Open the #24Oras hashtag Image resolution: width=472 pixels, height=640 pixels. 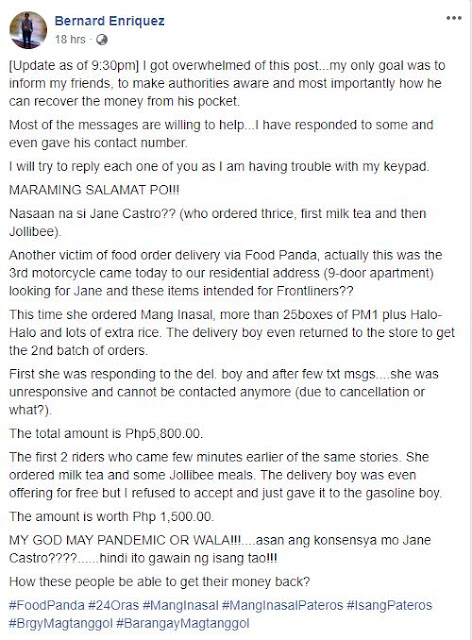pyautogui.click(x=113, y=605)
